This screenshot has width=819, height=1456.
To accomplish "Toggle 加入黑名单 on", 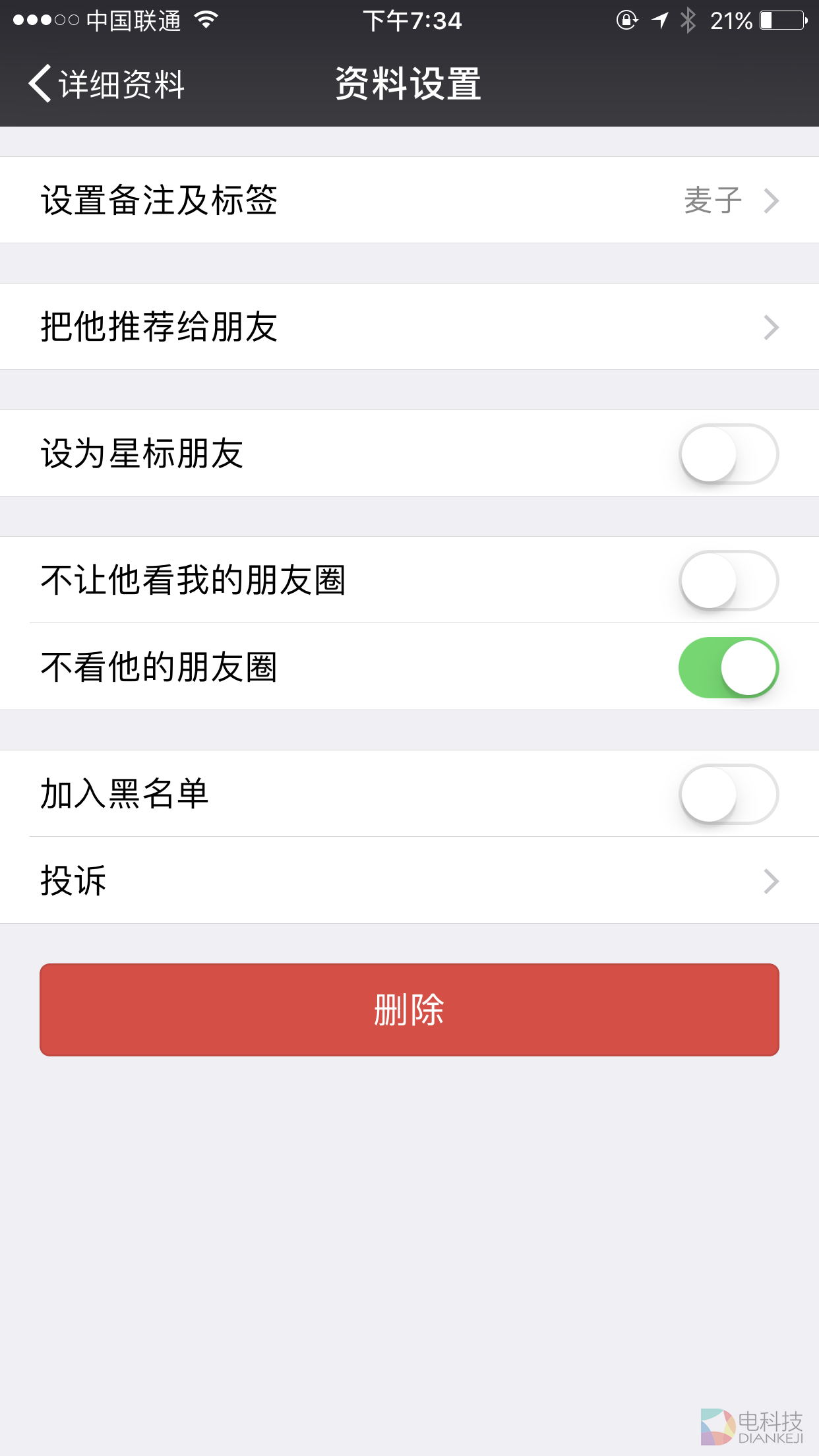I will click(729, 794).
